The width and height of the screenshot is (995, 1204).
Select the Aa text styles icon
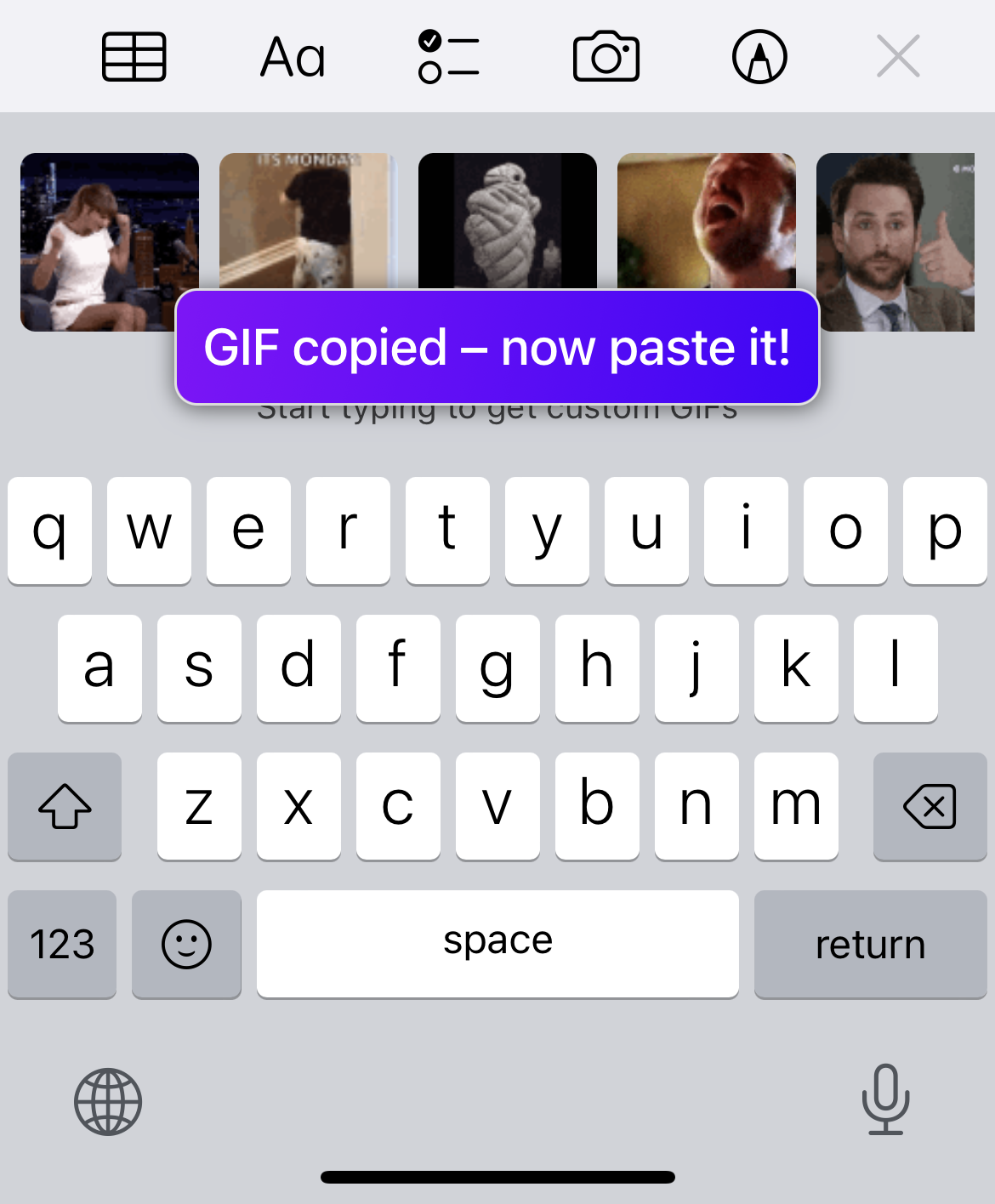tap(291, 56)
